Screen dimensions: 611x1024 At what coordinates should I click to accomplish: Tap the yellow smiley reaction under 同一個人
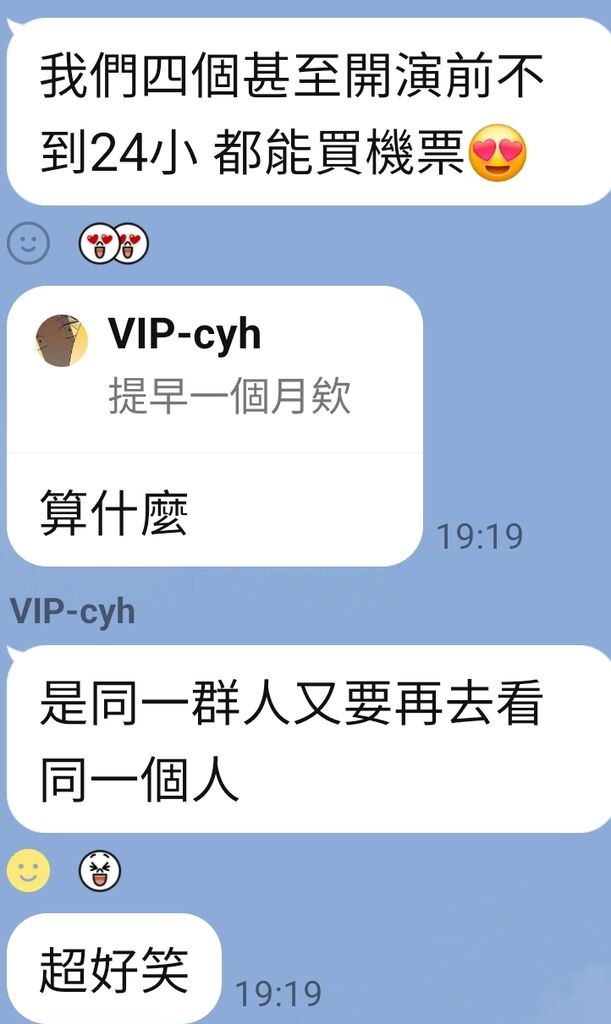(x=28, y=871)
